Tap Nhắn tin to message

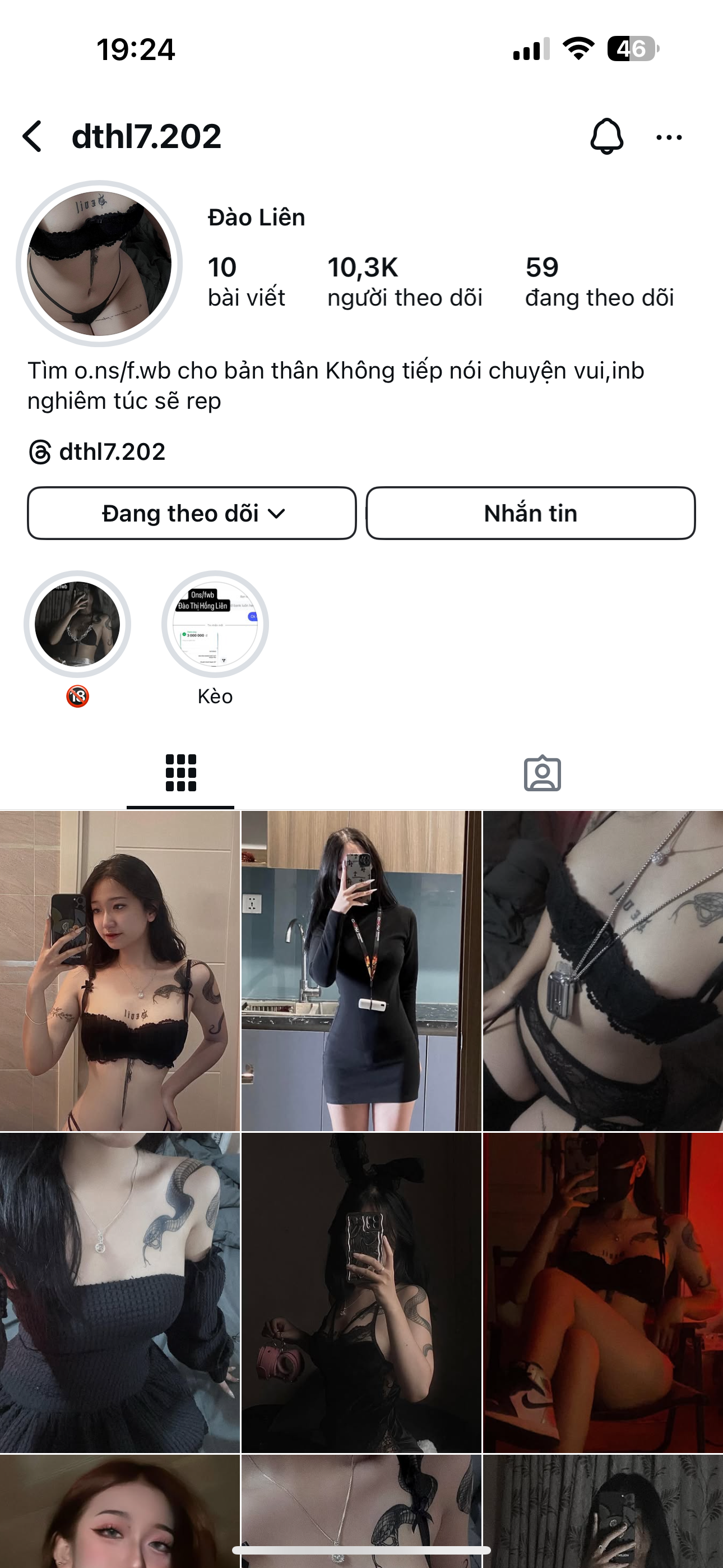pos(530,513)
